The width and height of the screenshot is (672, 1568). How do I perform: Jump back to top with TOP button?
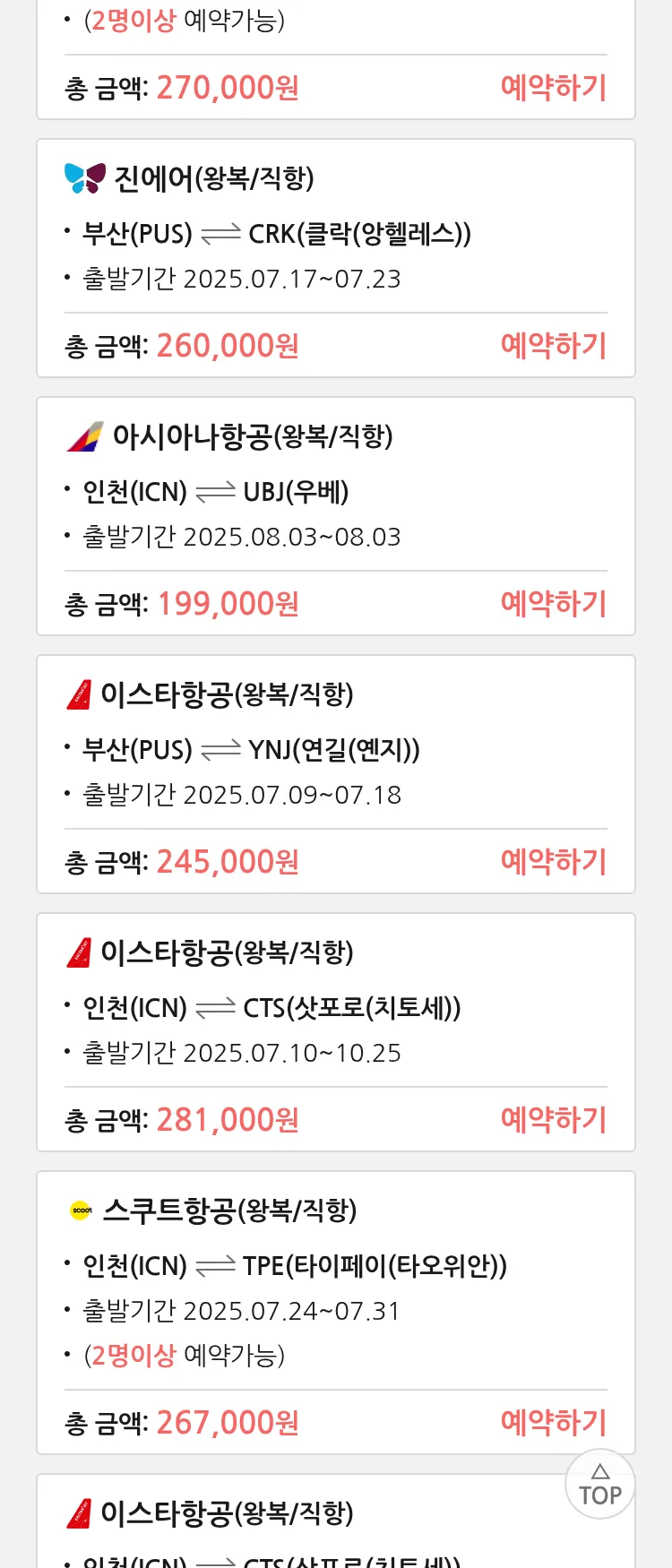599,1485
